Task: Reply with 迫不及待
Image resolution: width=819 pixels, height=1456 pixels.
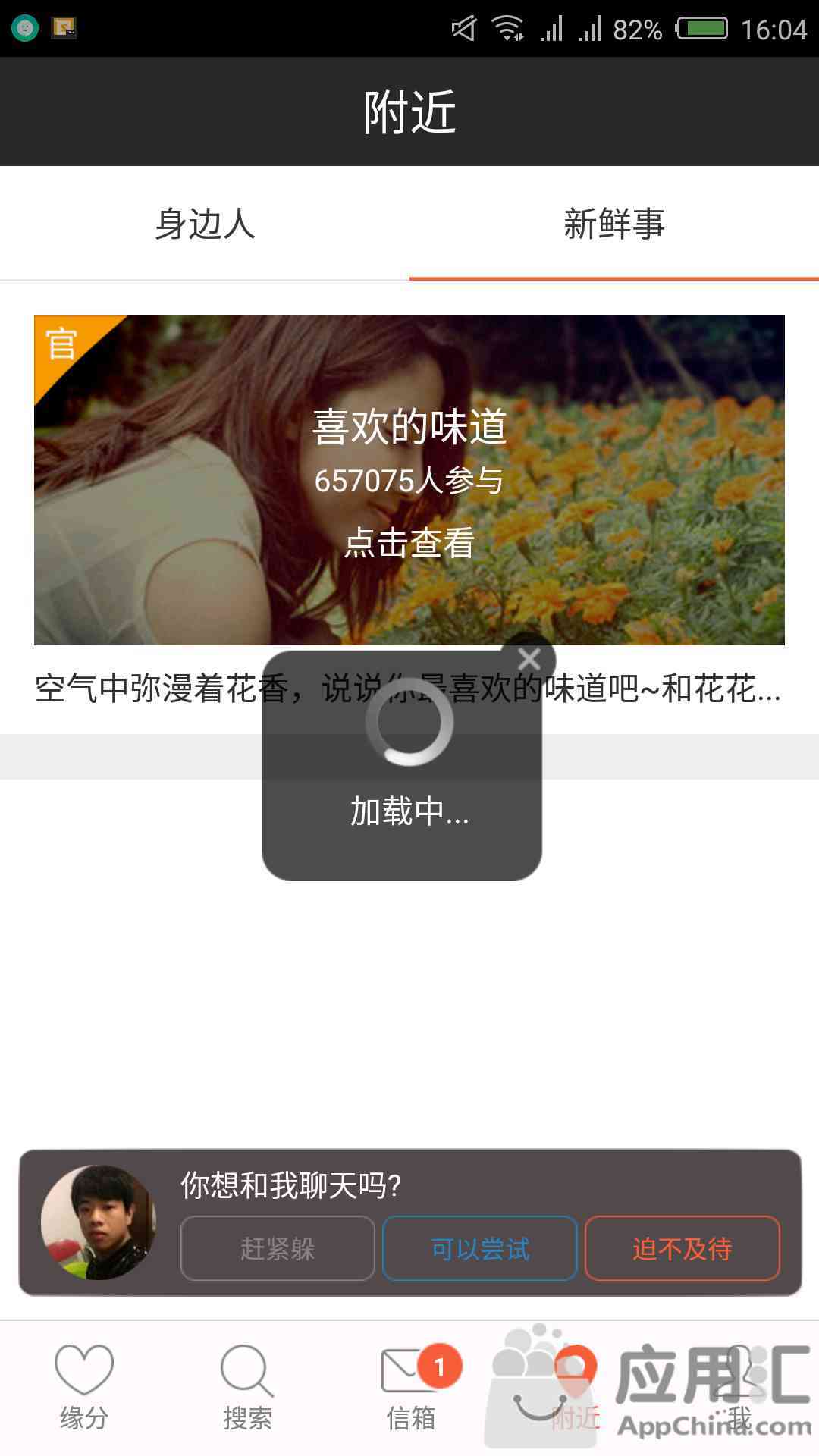Action: click(682, 1248)
